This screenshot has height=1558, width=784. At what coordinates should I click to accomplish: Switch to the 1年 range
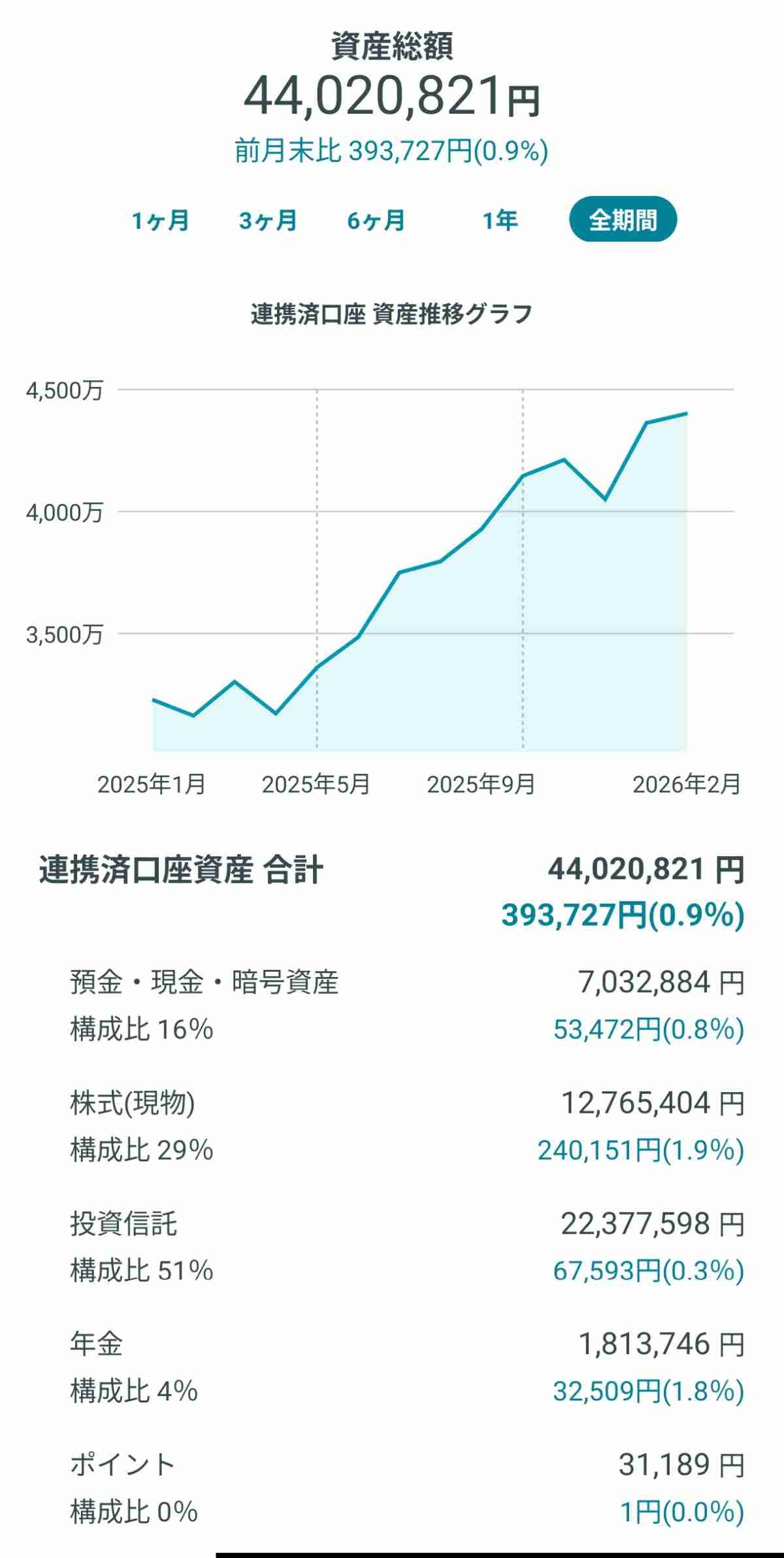point(500,221)
